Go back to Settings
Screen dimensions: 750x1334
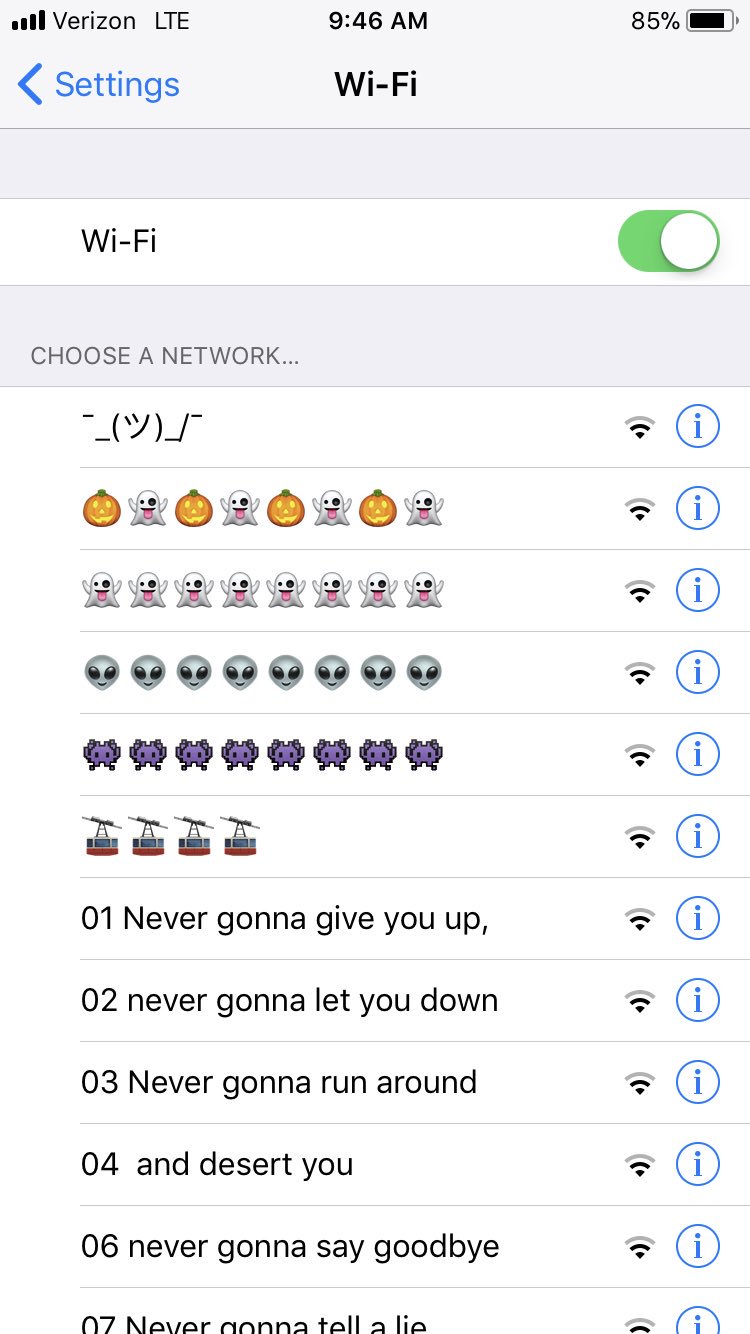click(98, 85)
